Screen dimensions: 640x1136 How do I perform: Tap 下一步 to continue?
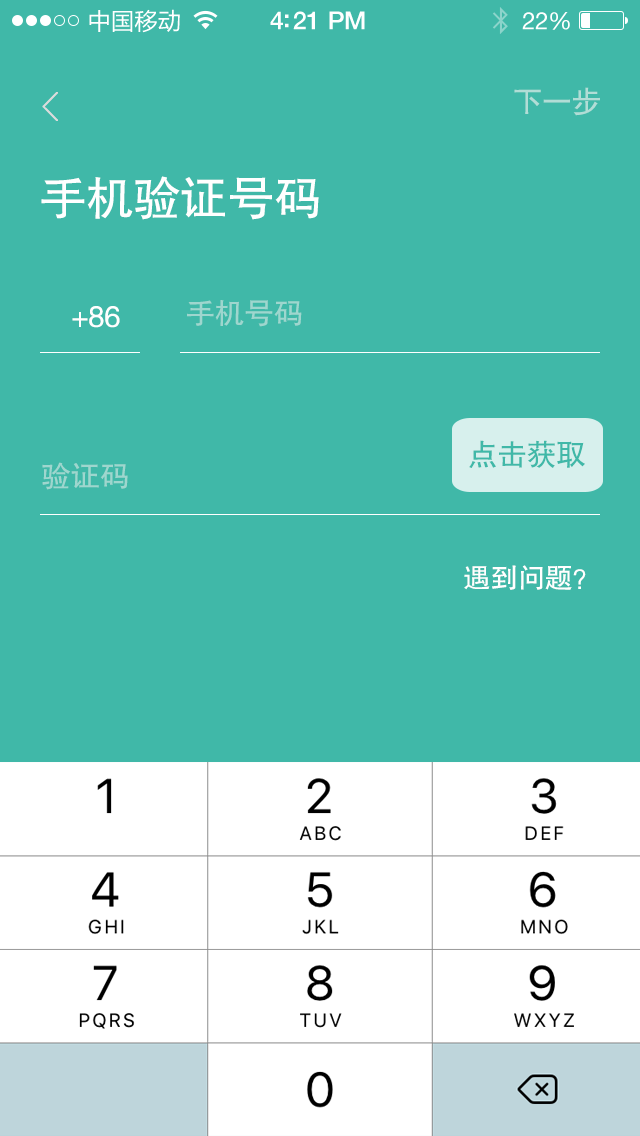tap(557, 102)
